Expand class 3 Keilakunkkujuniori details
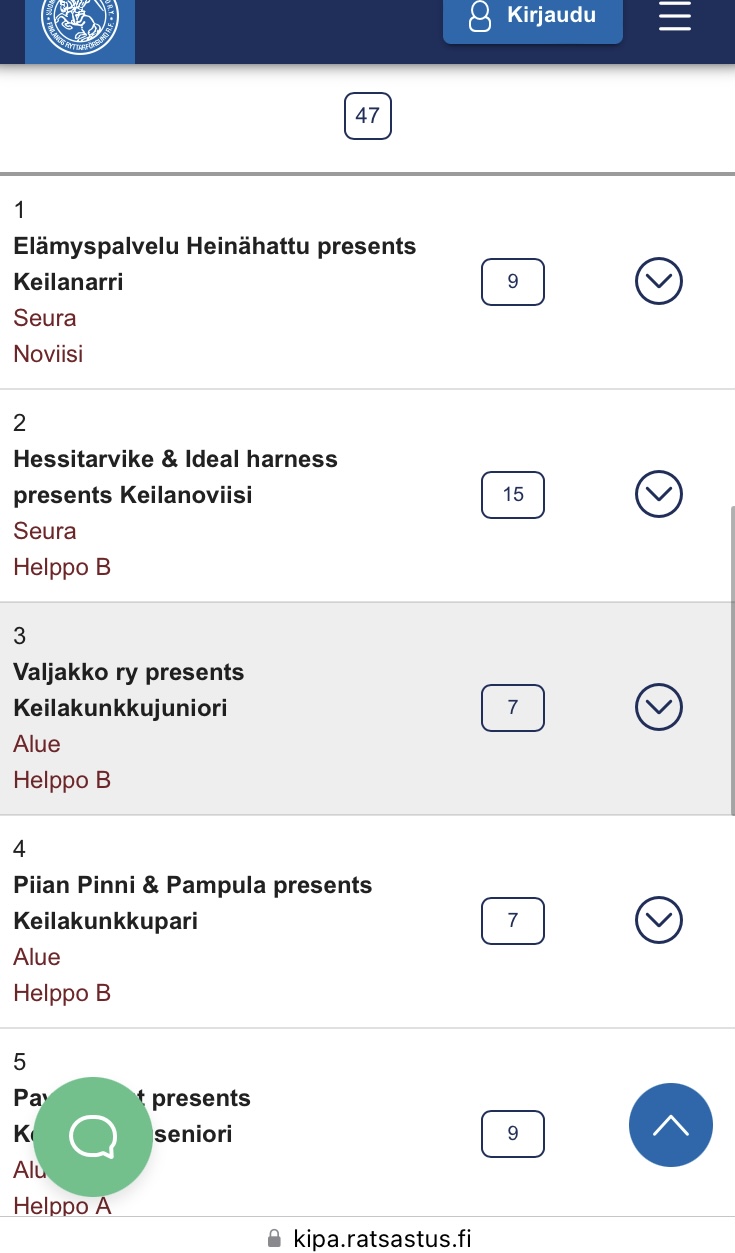This screenshot has height=1253, width=735. (659, 707)
